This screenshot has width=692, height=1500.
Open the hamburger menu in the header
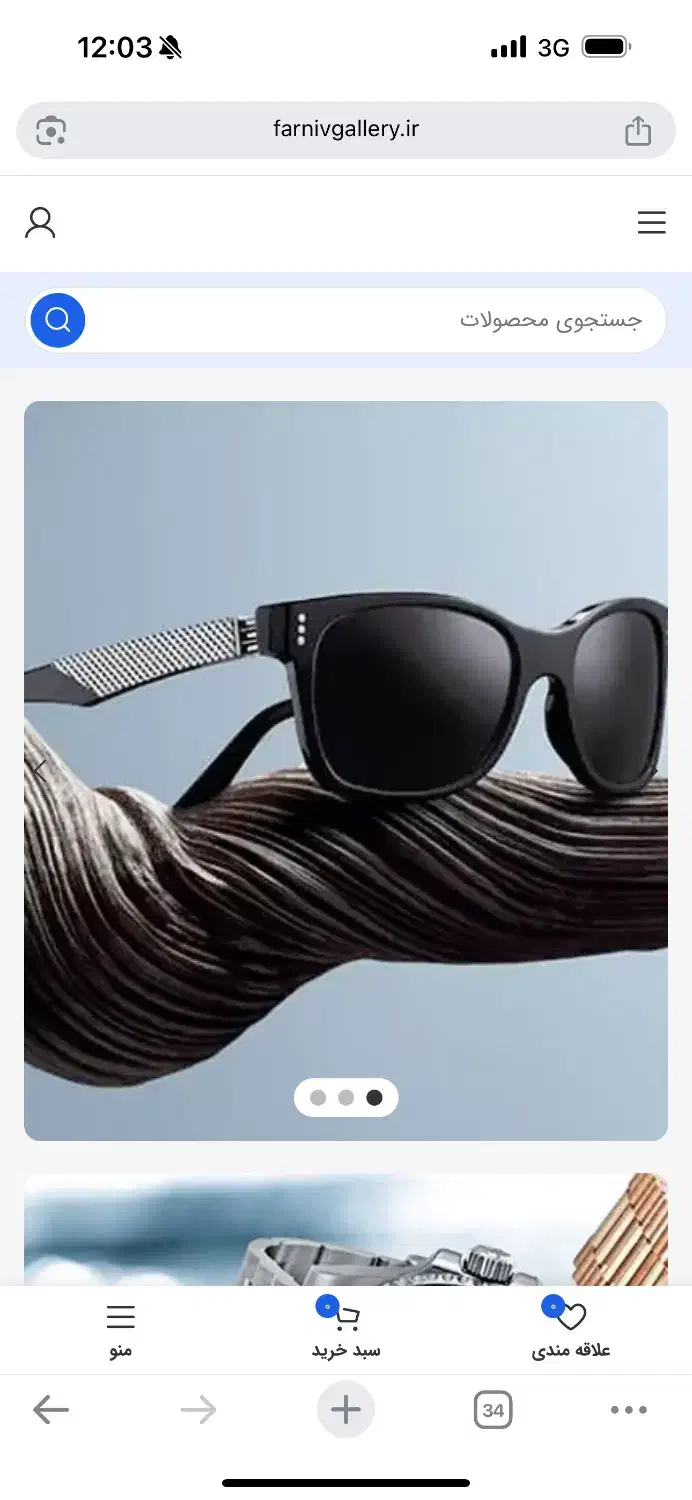point(651,222)
